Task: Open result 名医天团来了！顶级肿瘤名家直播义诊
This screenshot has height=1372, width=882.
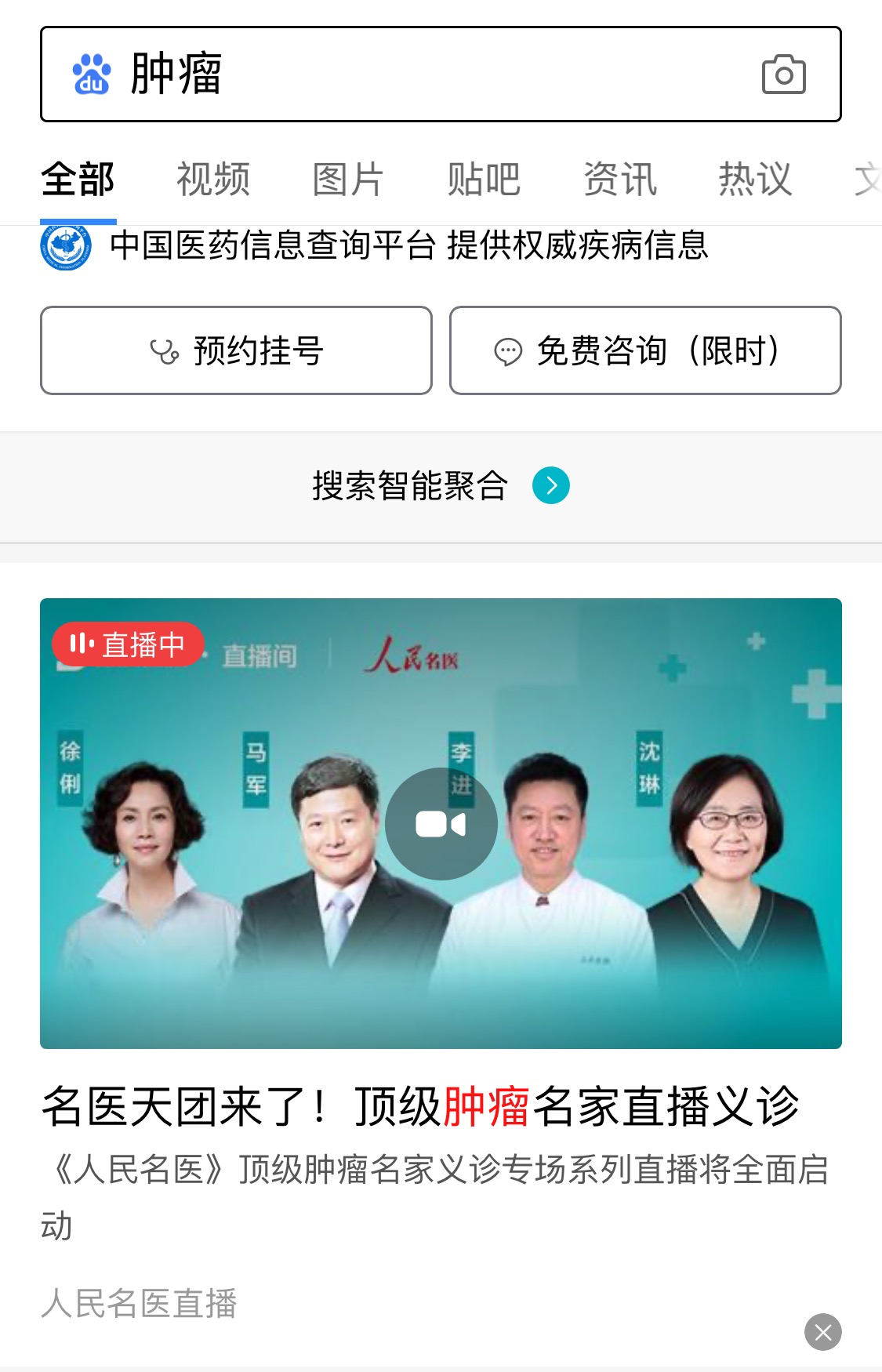Action: 420,1106
